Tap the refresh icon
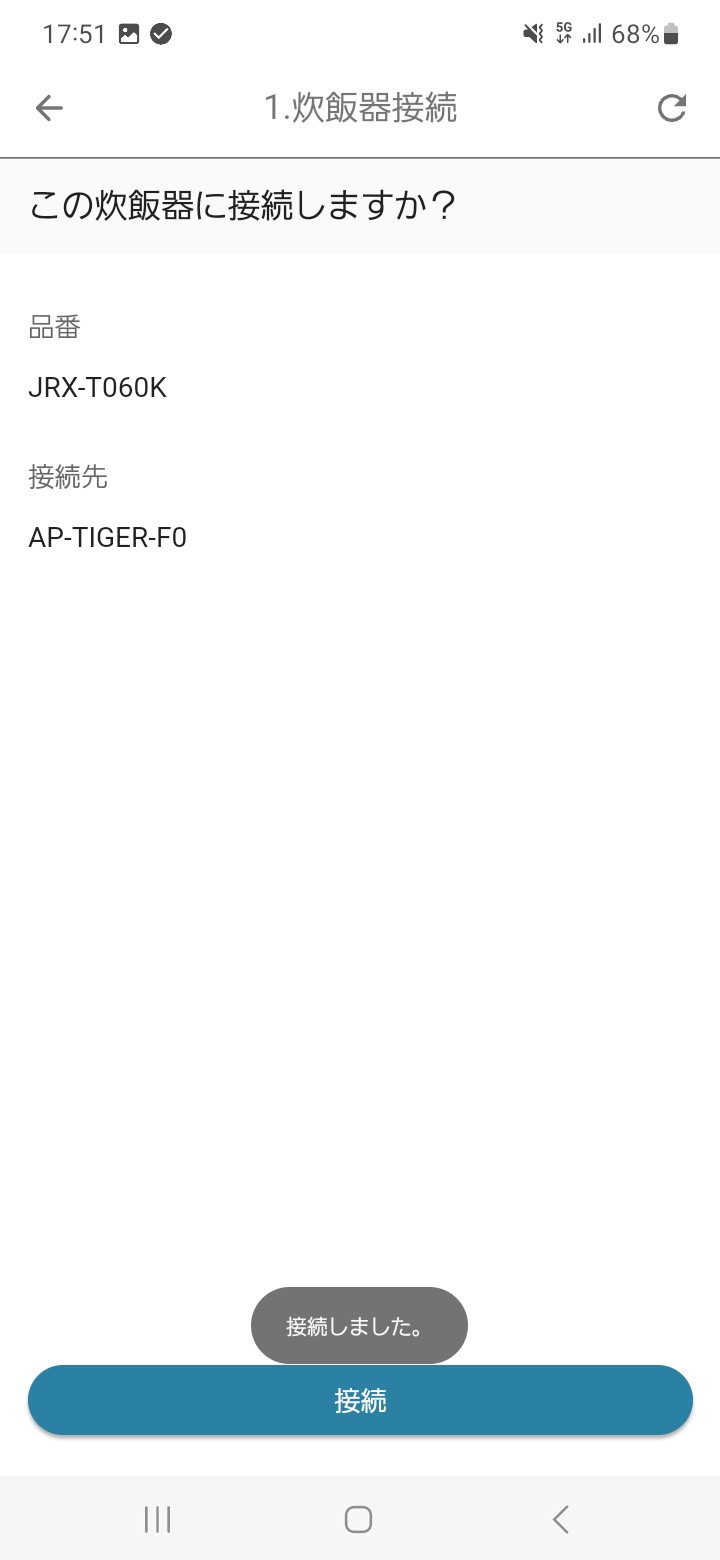Screen dimensions: 720x1560 pyautogui.click(x=672, y=108)
